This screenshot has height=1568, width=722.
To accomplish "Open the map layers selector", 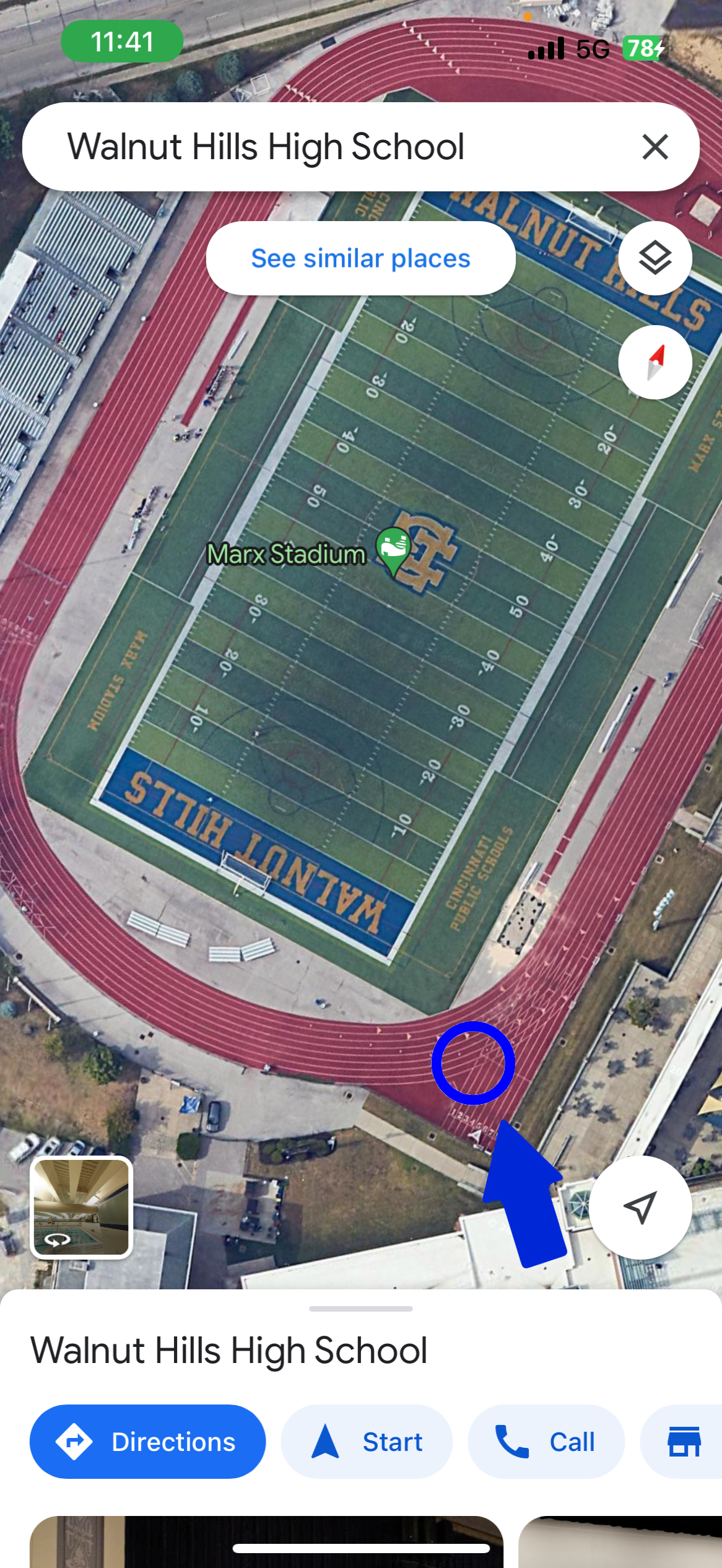I will coord(655,258).
